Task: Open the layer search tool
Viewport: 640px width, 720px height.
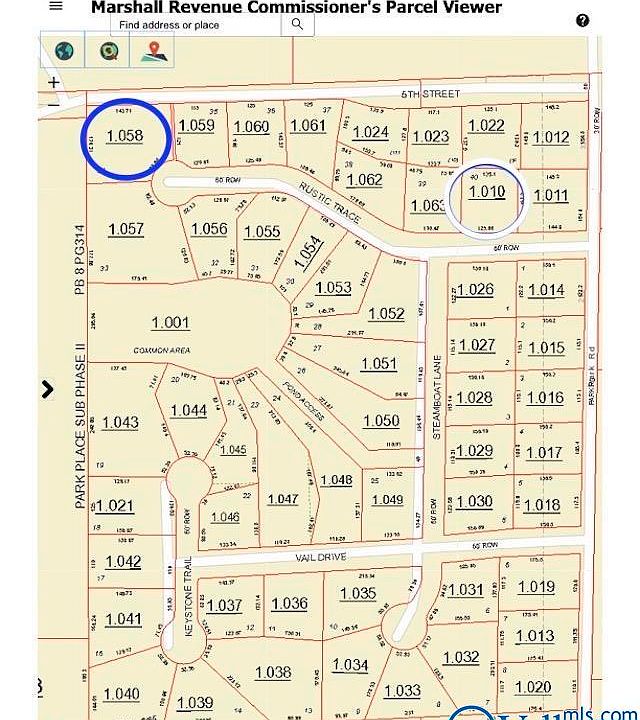Action: coord(108,50)
